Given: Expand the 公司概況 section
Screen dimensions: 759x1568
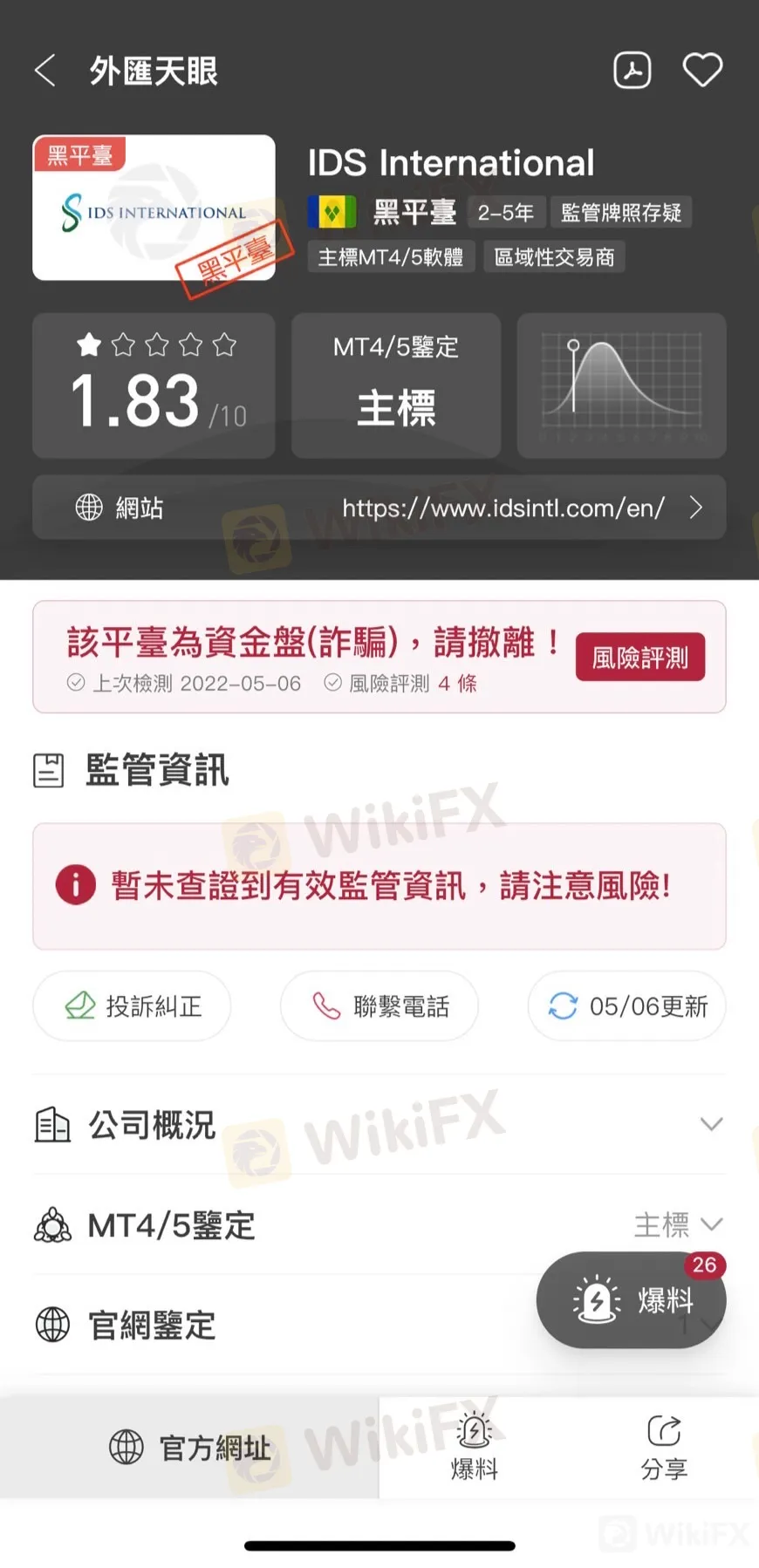Looking at the screenshot, I should [x=379, y=1124].
